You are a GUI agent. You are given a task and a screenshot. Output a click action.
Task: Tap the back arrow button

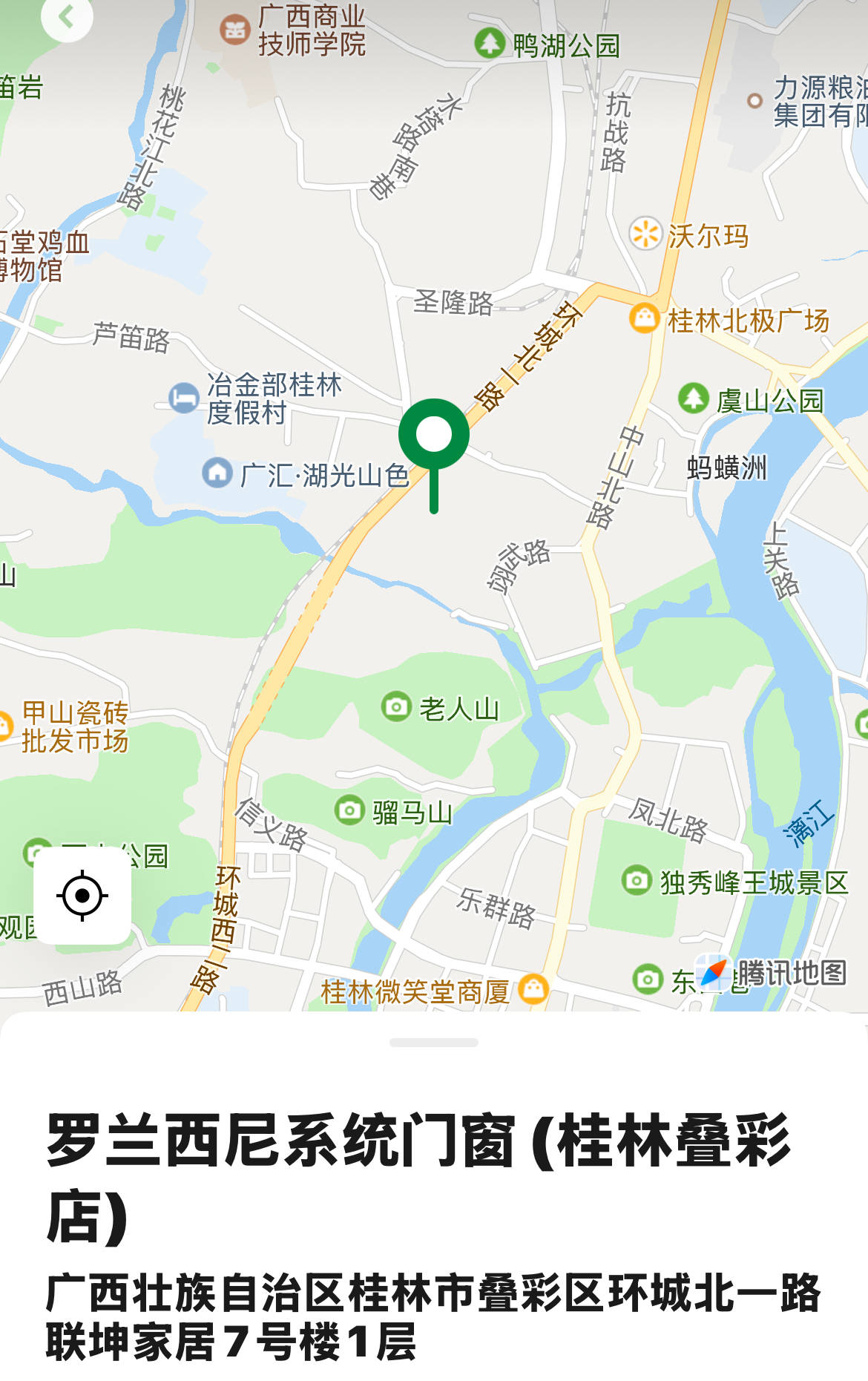click(x=66, y=16)
